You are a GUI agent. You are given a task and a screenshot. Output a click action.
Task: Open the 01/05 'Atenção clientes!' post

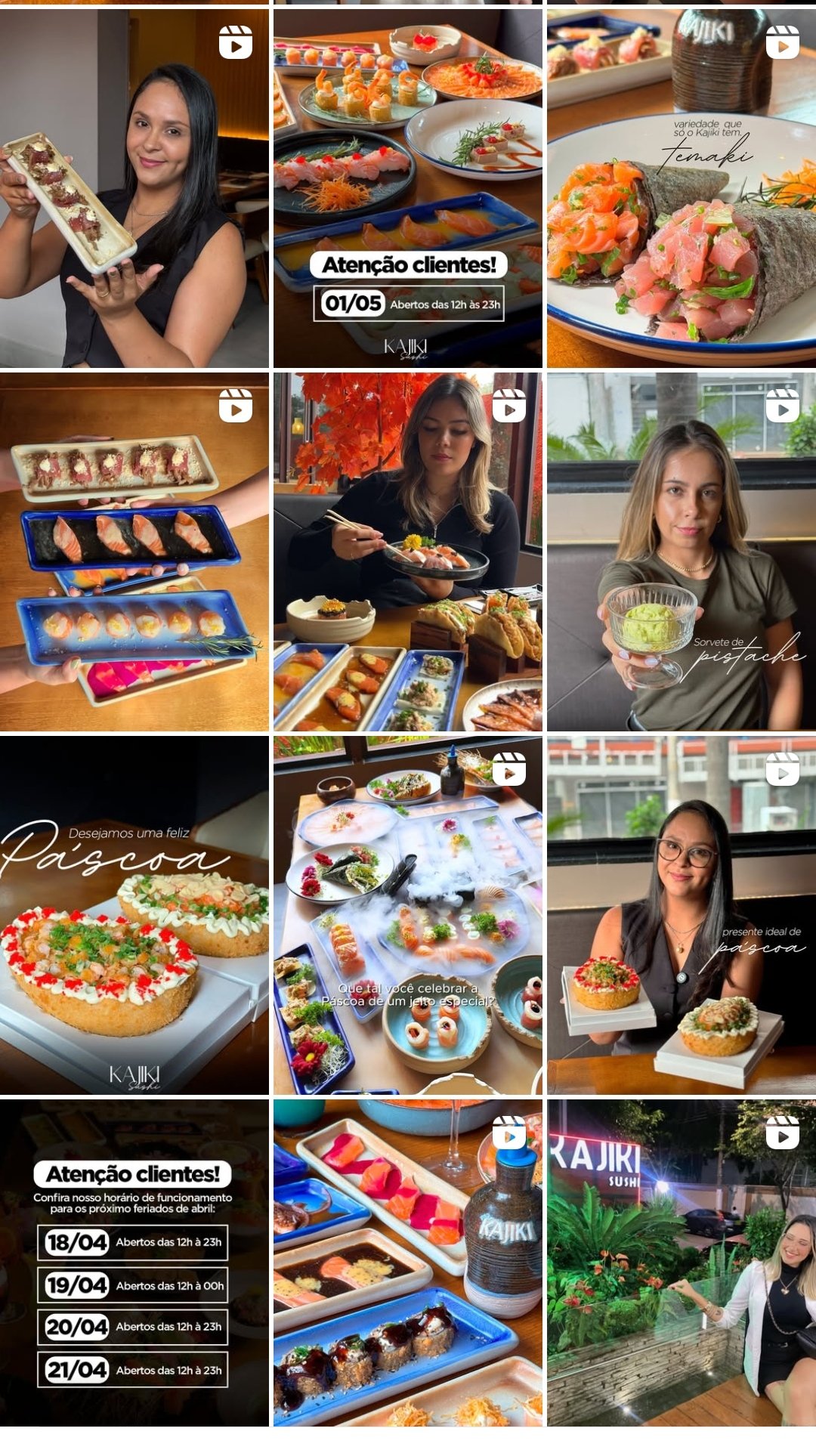408,189
